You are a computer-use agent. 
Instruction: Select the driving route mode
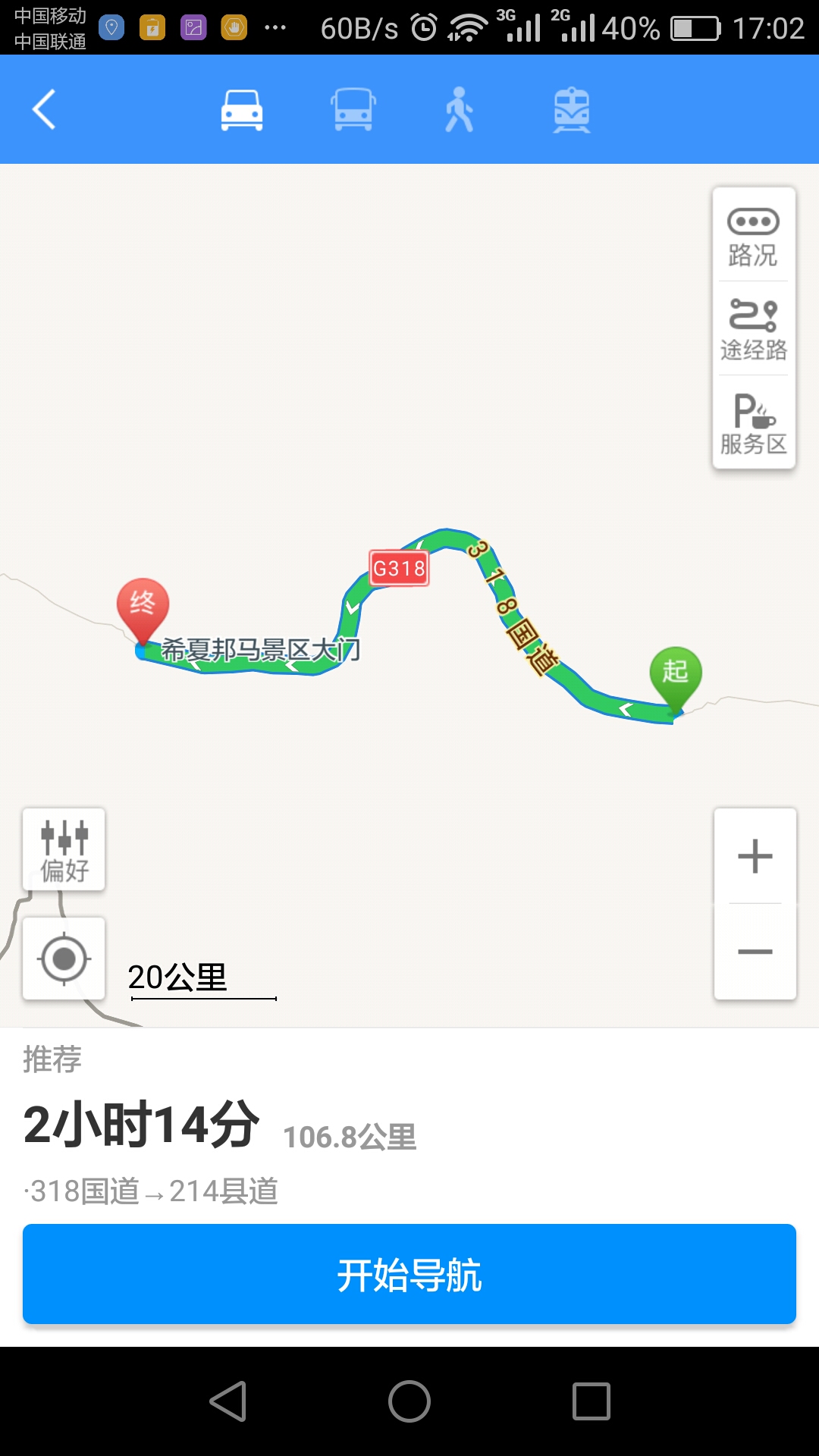pos(242,110)
